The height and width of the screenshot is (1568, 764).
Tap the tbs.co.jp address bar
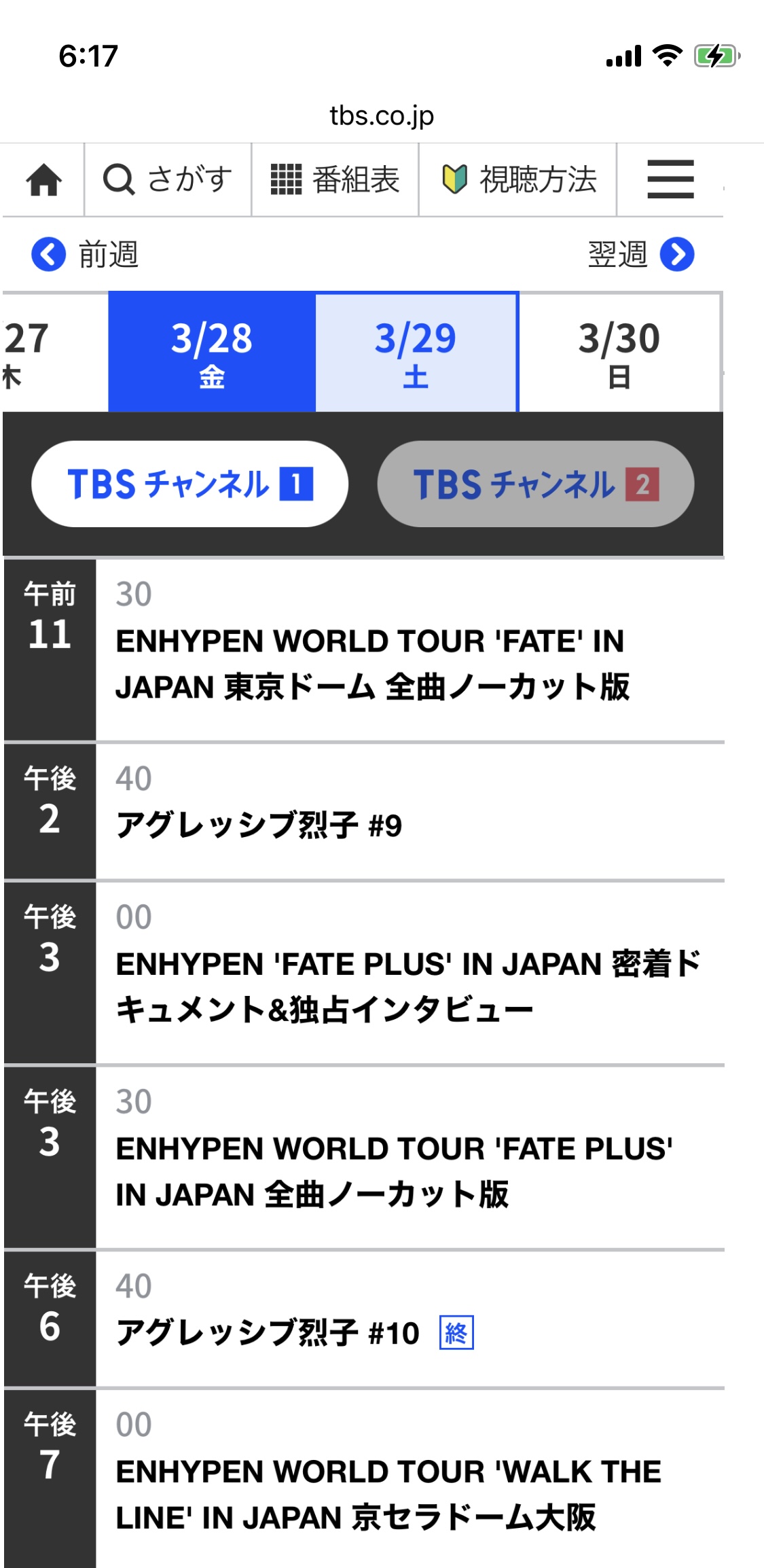[382, 115]
